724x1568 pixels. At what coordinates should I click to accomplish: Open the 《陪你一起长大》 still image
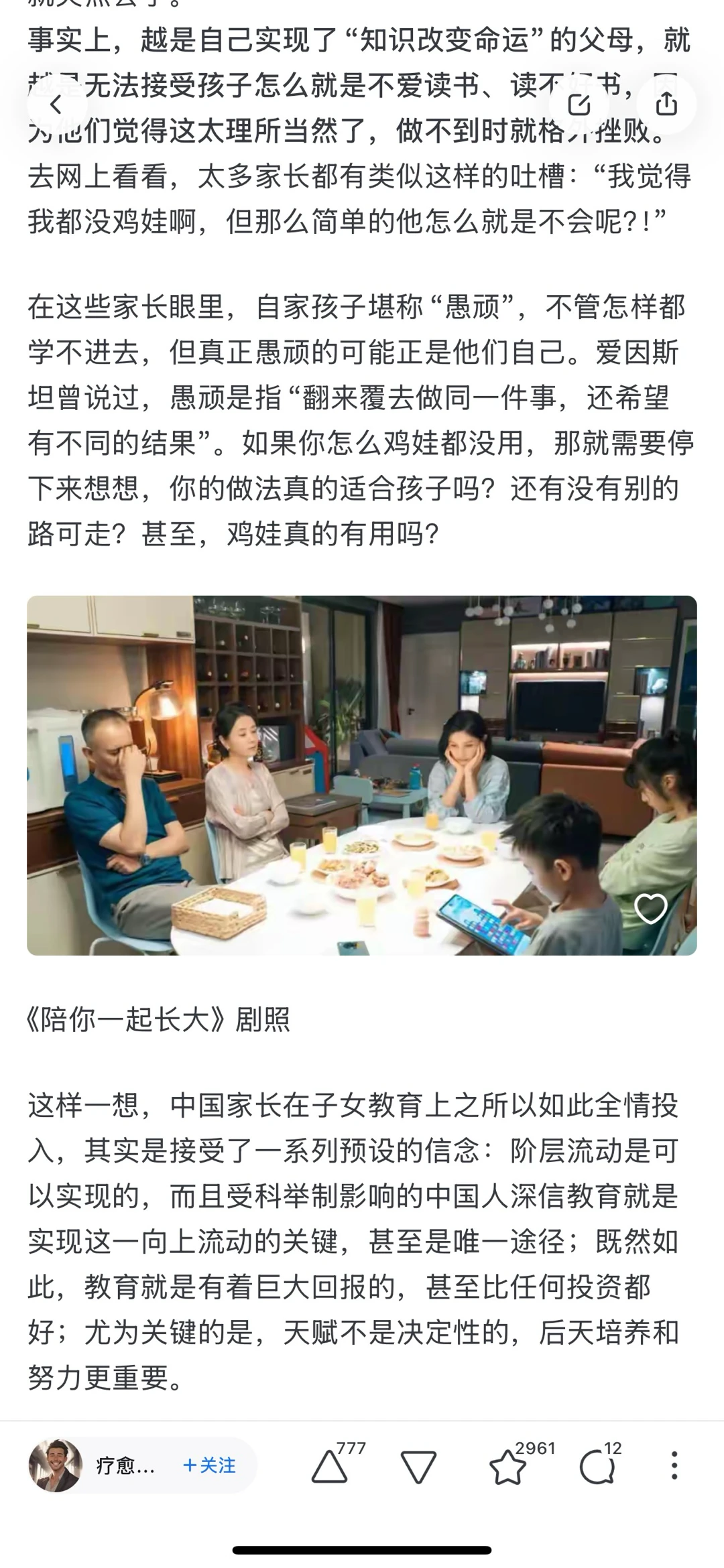362,775
